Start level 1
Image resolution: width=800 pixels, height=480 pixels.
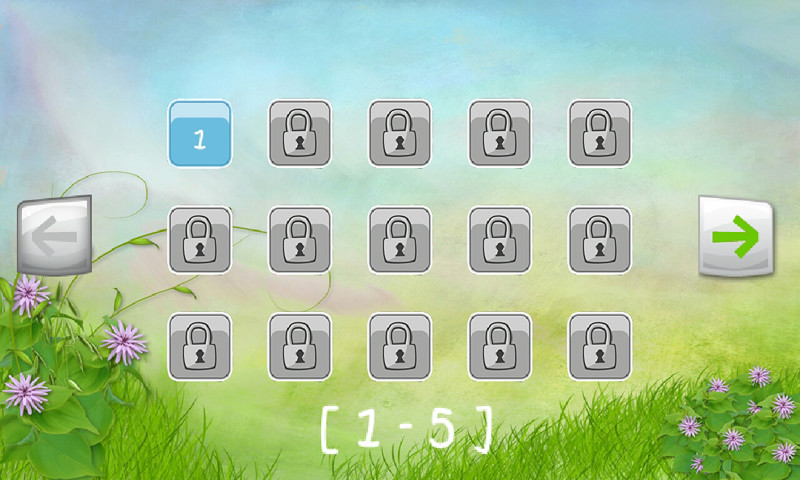[x=199, y=133]
